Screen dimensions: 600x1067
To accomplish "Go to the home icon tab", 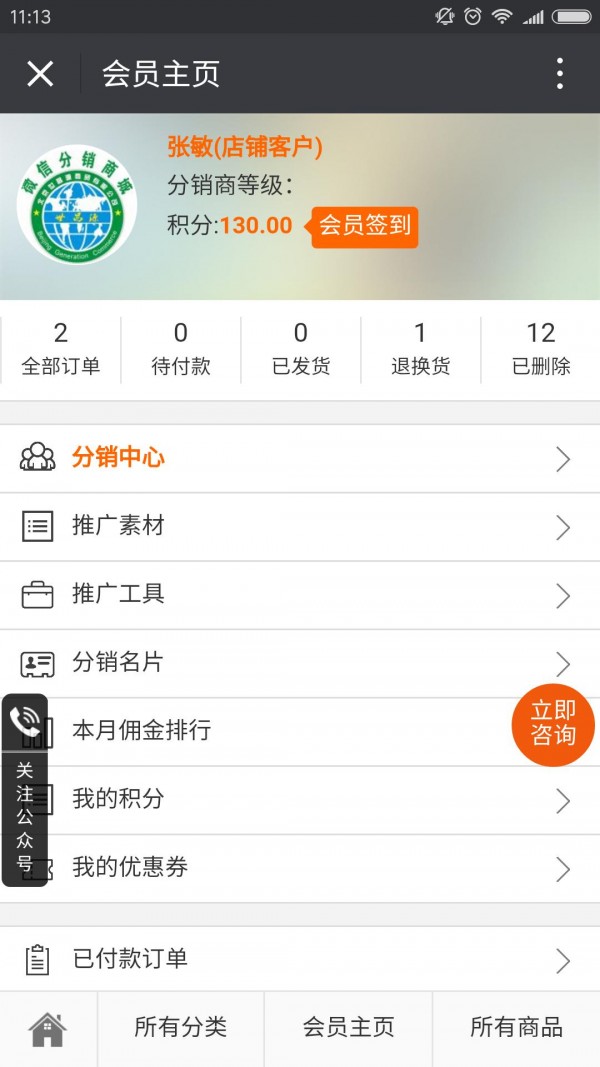I will (x=48, y=1027).
